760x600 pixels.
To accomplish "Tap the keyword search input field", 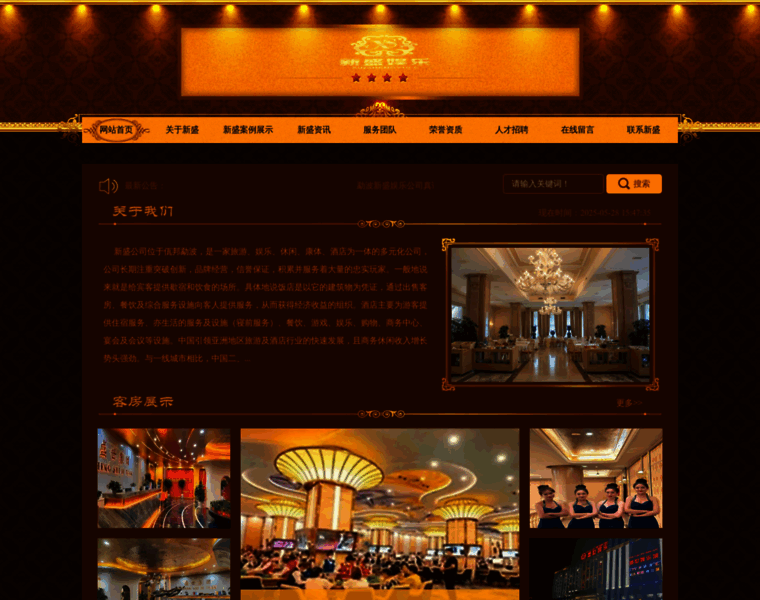I will [552, 184].
